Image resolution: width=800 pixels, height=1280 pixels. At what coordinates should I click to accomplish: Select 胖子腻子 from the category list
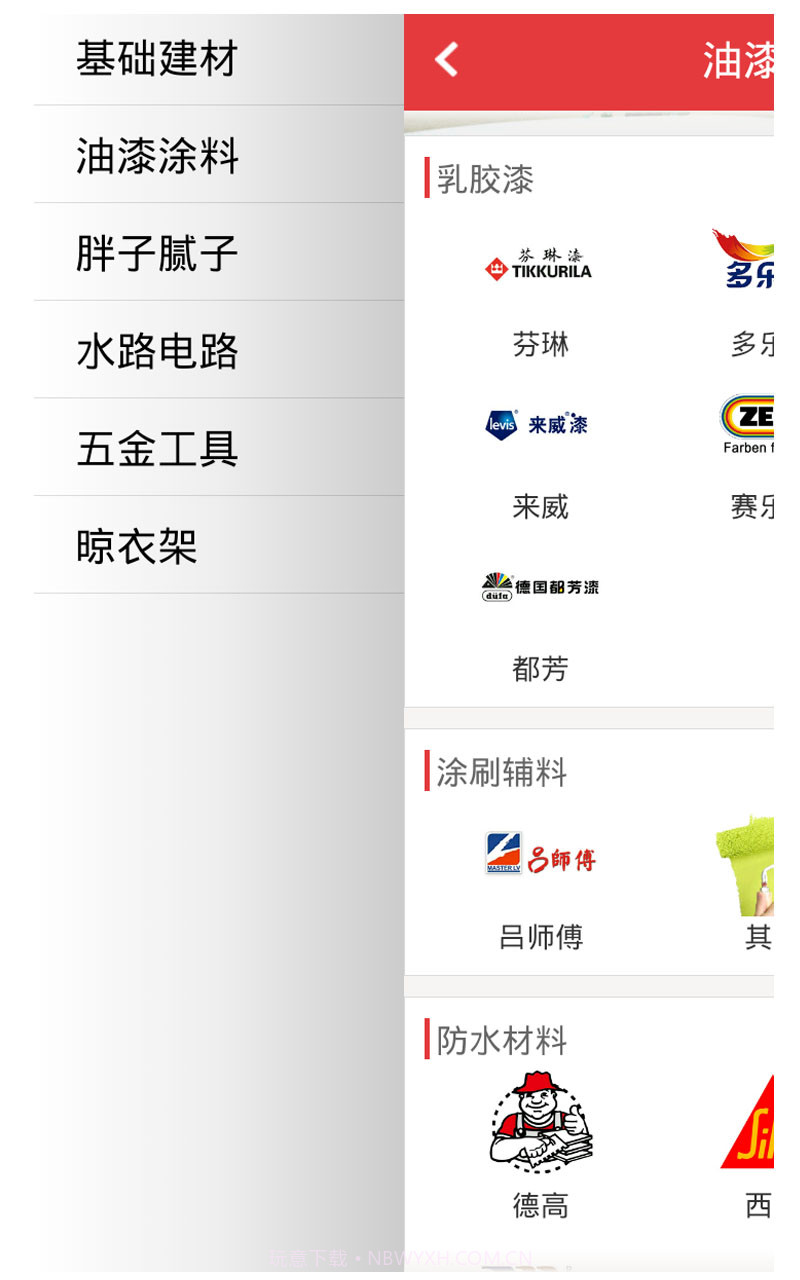coord(158,253)
